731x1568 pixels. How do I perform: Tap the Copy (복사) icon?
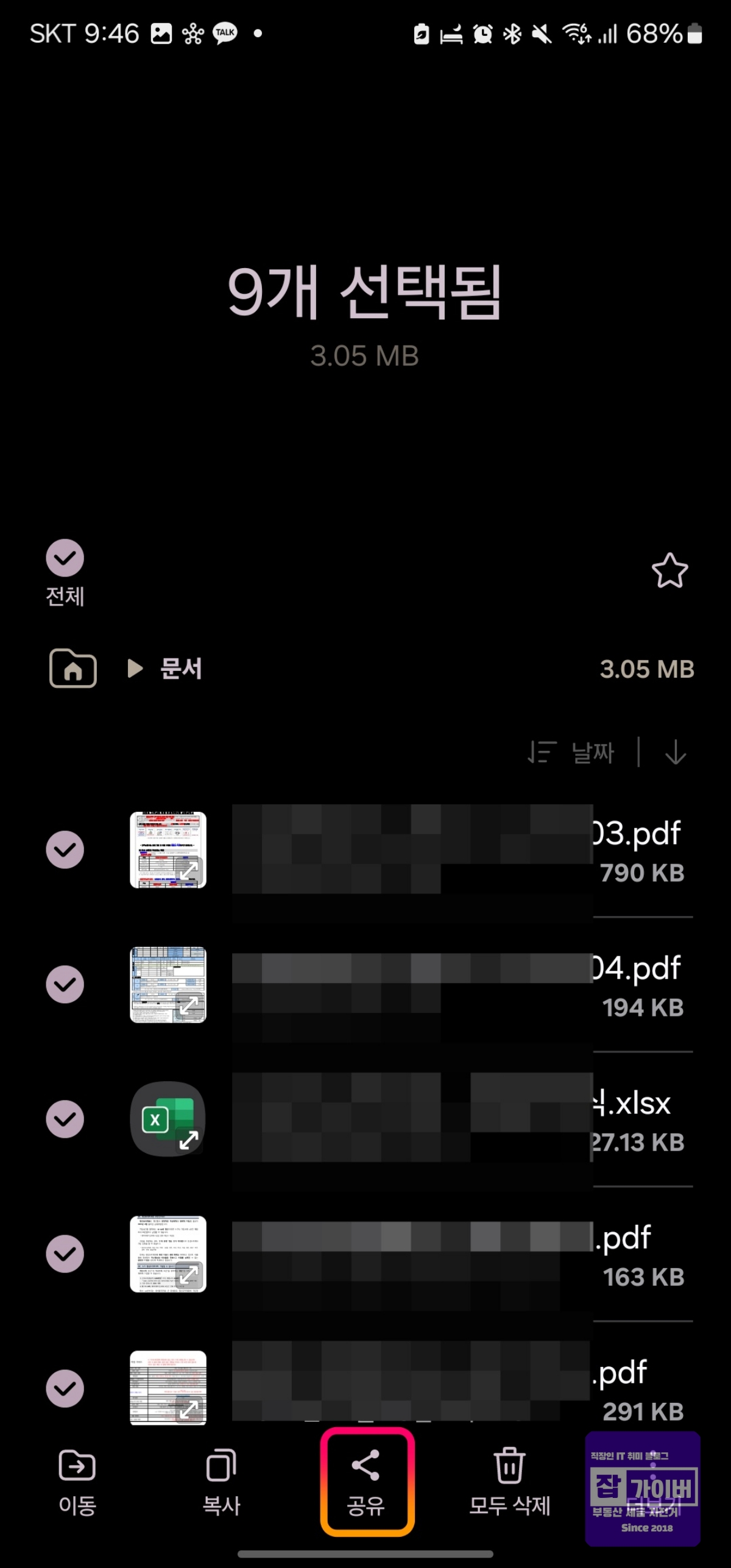click(x=222, y=1467)
